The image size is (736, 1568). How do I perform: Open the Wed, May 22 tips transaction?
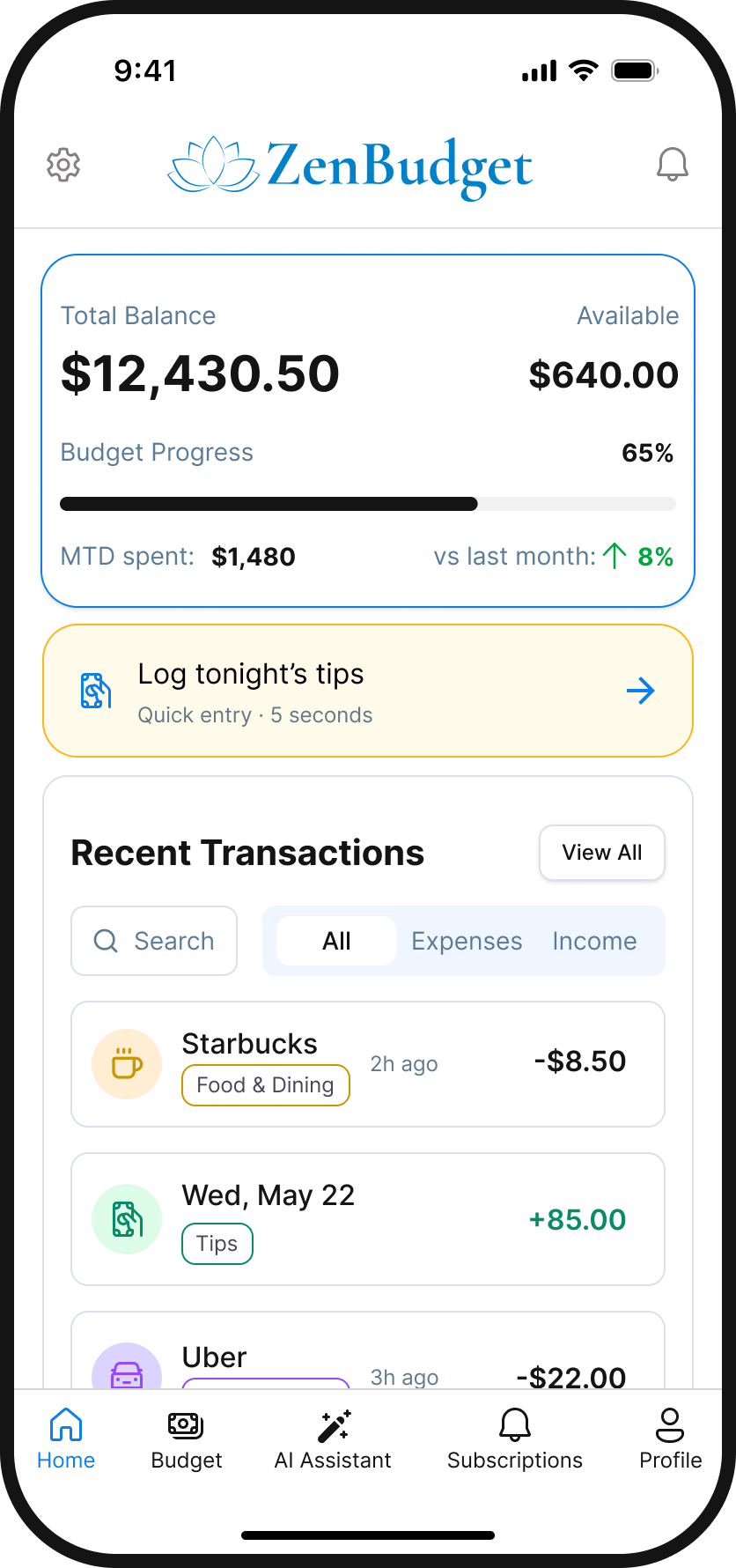(368, 1219)
